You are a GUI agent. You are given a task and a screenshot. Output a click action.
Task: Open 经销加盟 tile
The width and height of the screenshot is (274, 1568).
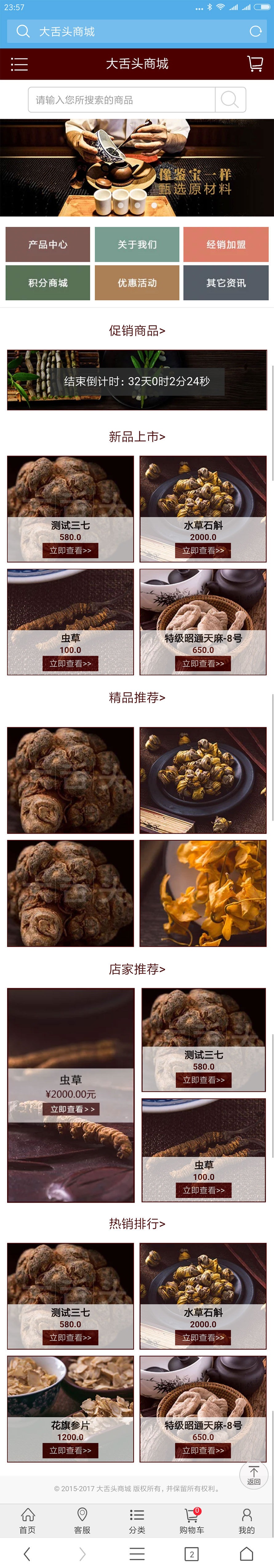(226, 244)
